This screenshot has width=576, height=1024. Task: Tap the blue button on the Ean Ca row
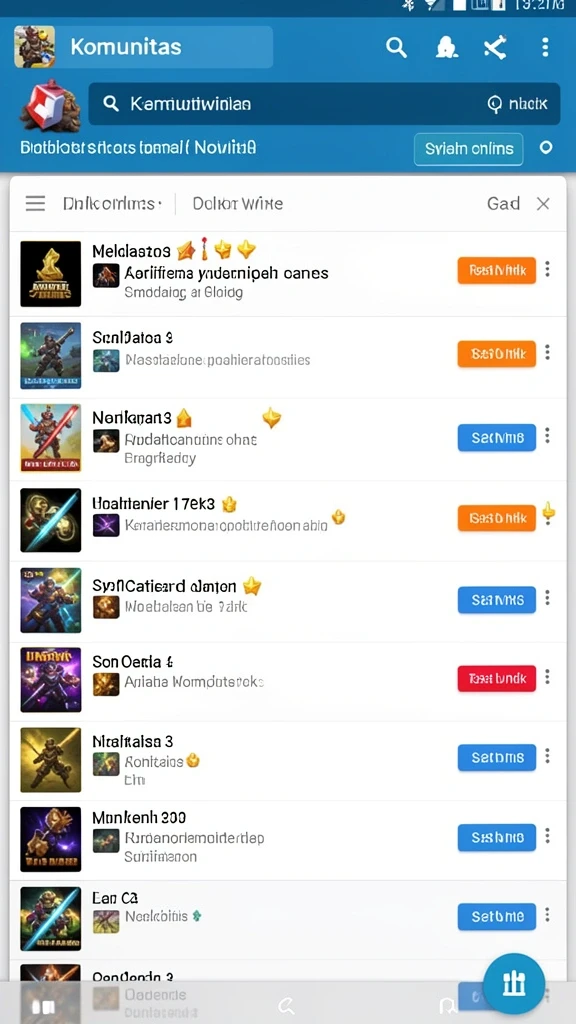pos(496,917)
